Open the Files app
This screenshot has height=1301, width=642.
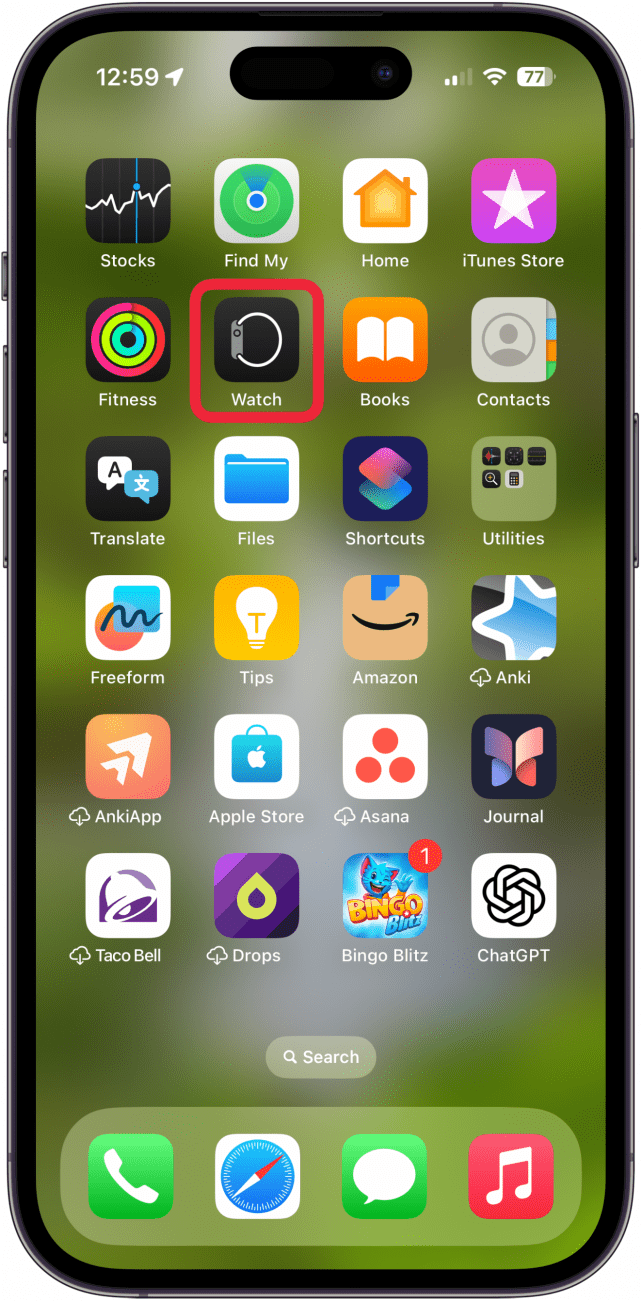pyautogui.click(x=256, y=479)
